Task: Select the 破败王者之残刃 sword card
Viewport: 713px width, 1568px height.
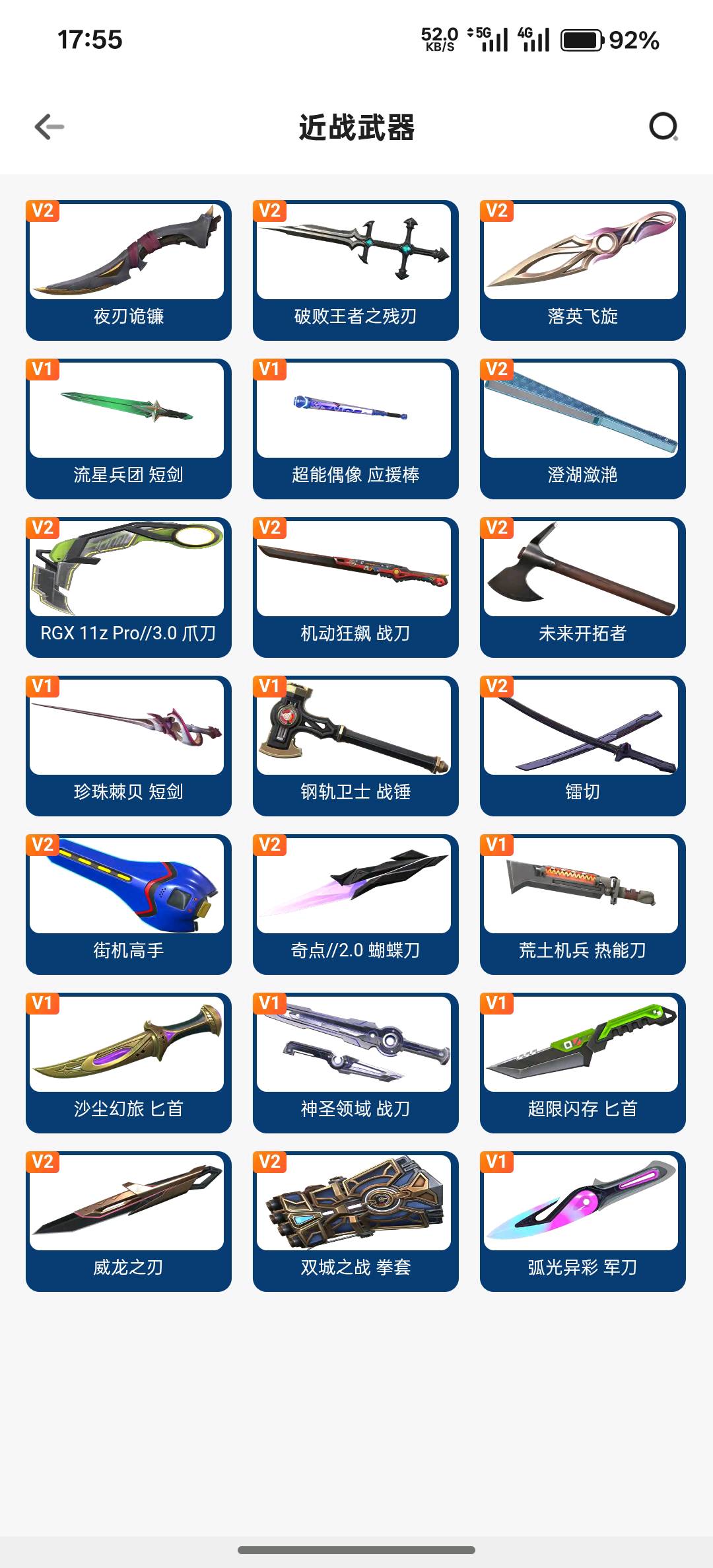Action: coord(355,270)
